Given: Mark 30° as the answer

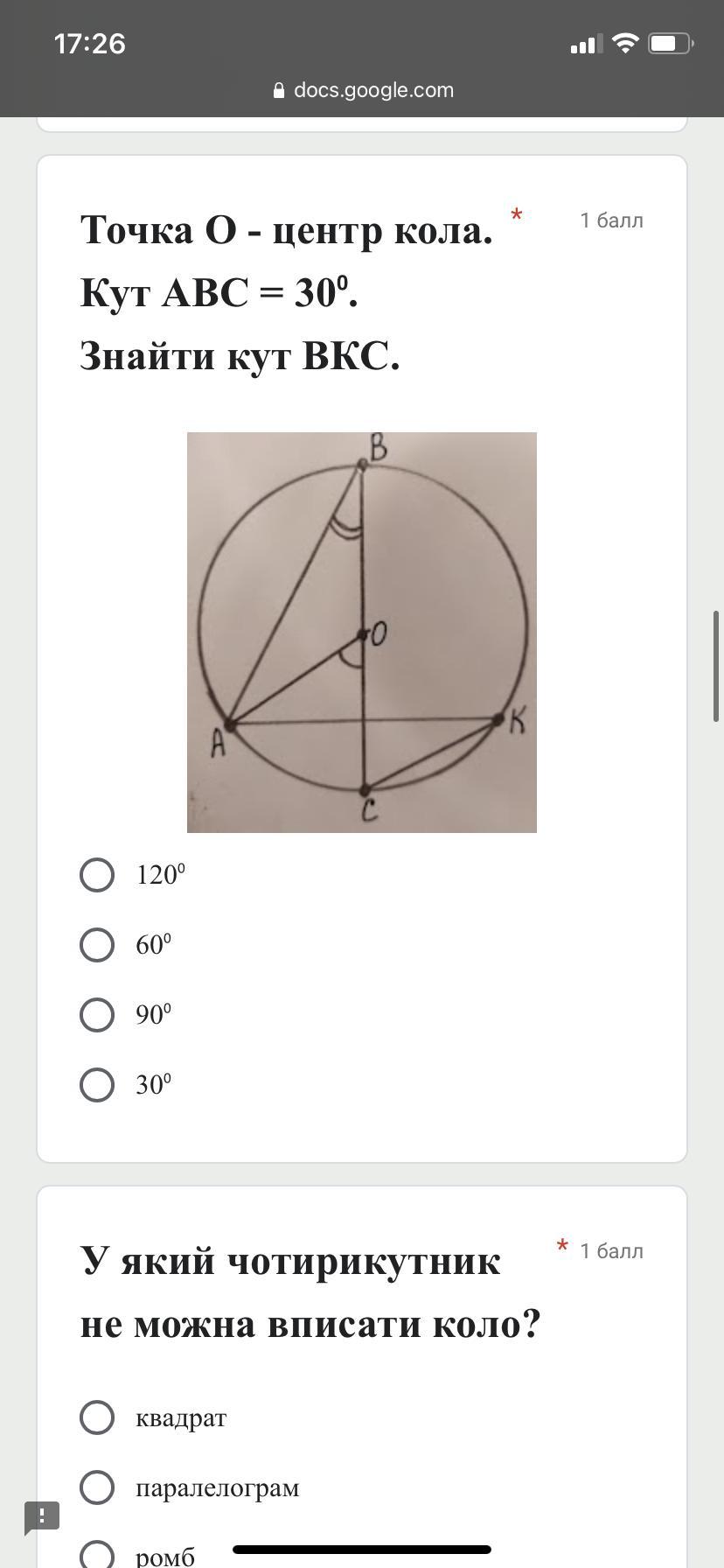Looking at the screenshot, I should [x=97, y=1085].
